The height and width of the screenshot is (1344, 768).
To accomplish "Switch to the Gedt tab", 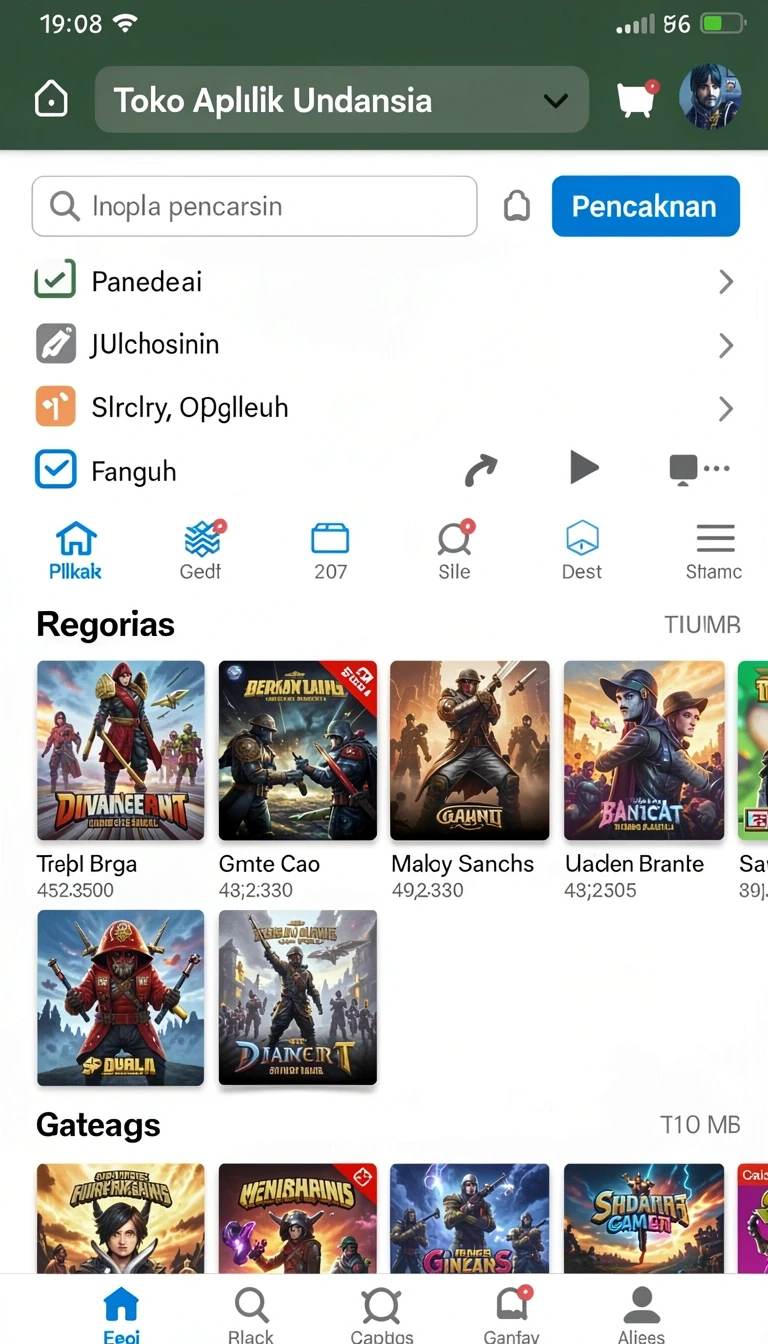I will 201,550.
